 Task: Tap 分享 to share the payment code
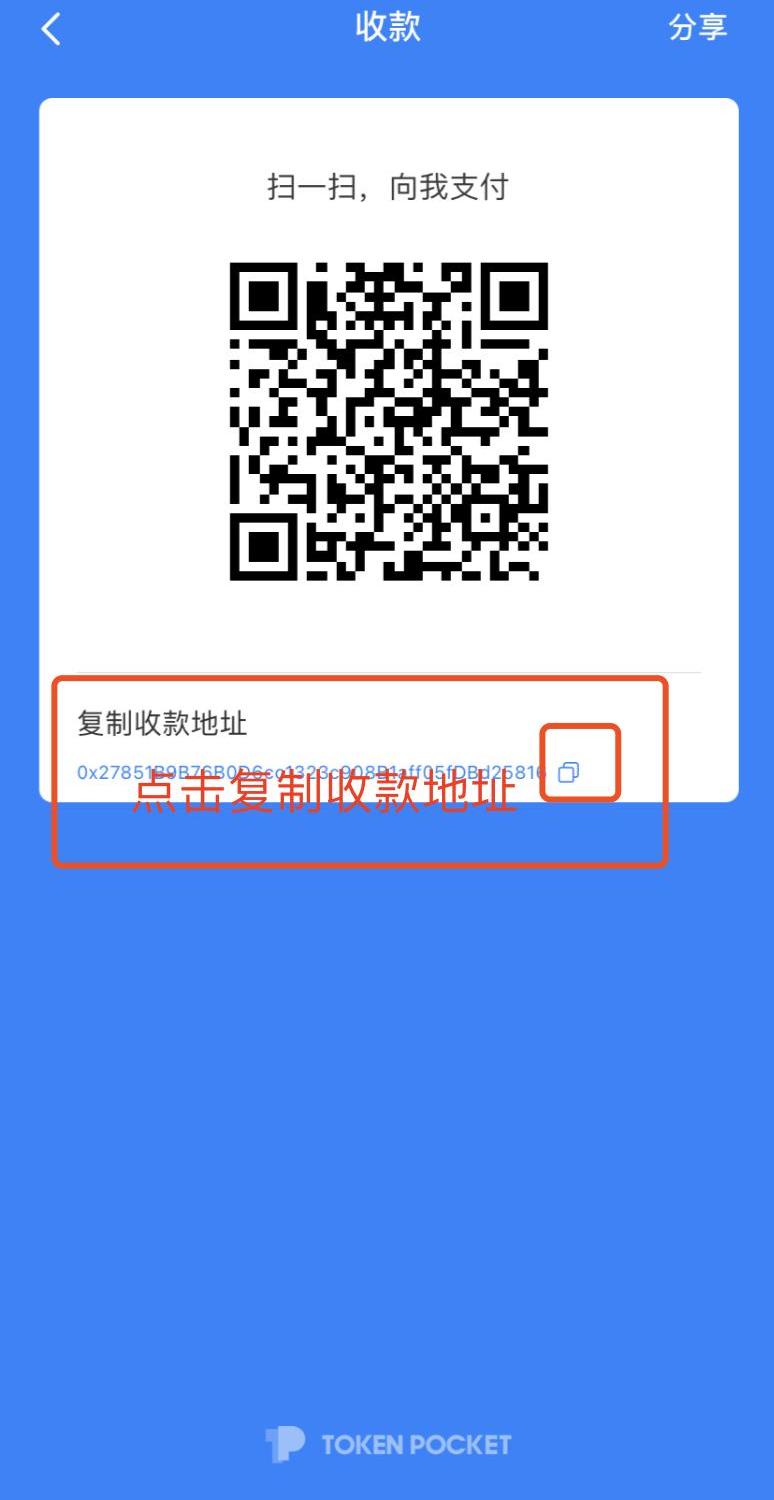point(697,27)
